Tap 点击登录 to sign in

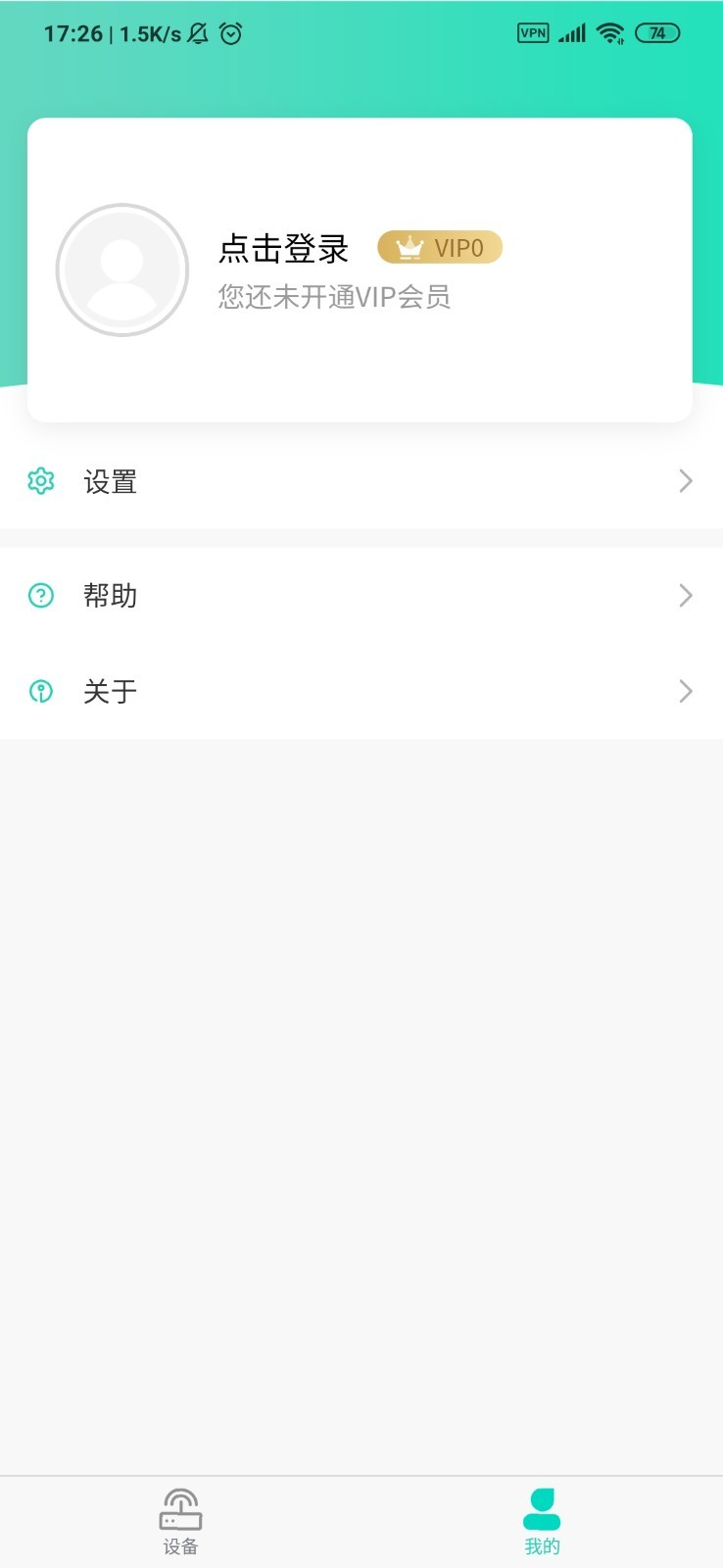click(282, 248)
